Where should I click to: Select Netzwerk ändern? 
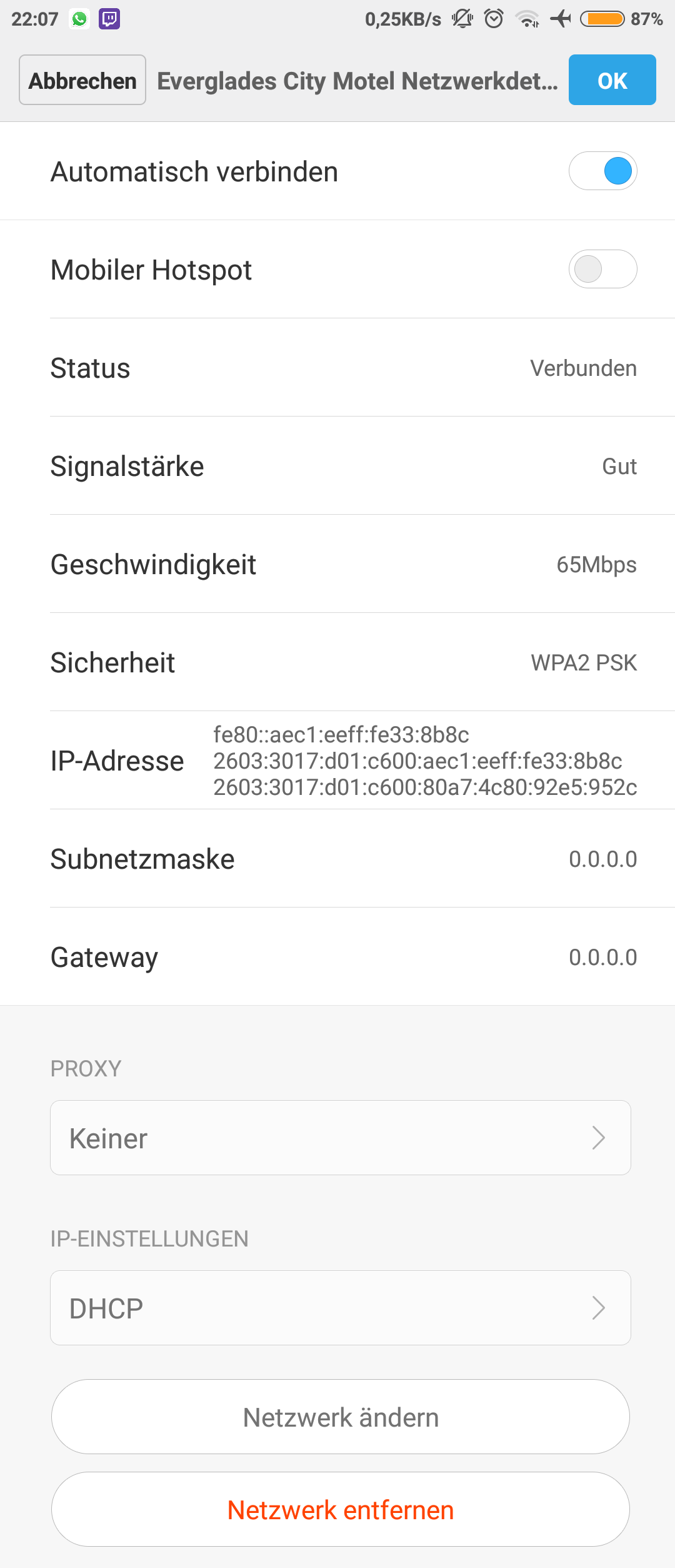tap(341, 1416)
